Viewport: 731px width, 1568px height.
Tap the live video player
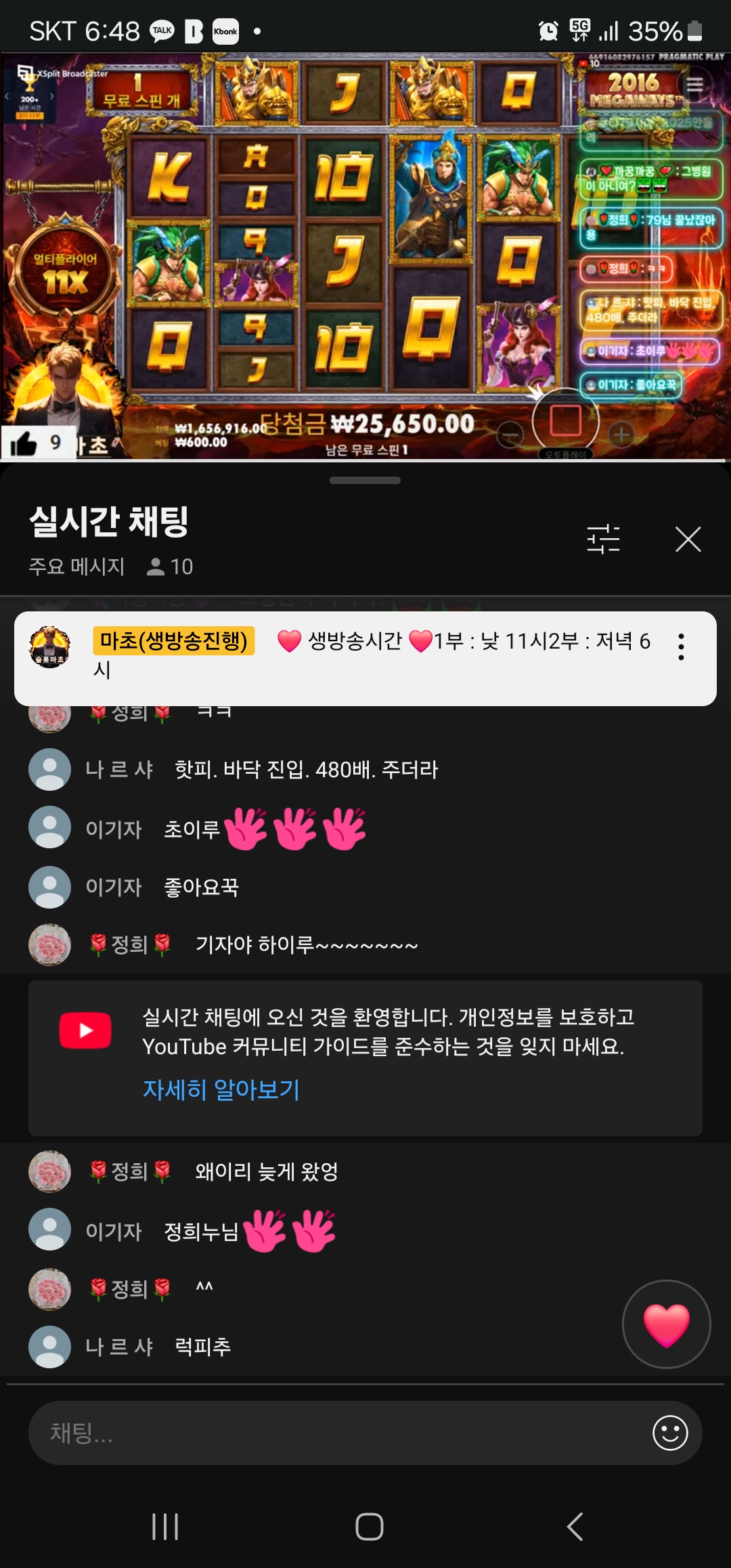tap(365, 257)
